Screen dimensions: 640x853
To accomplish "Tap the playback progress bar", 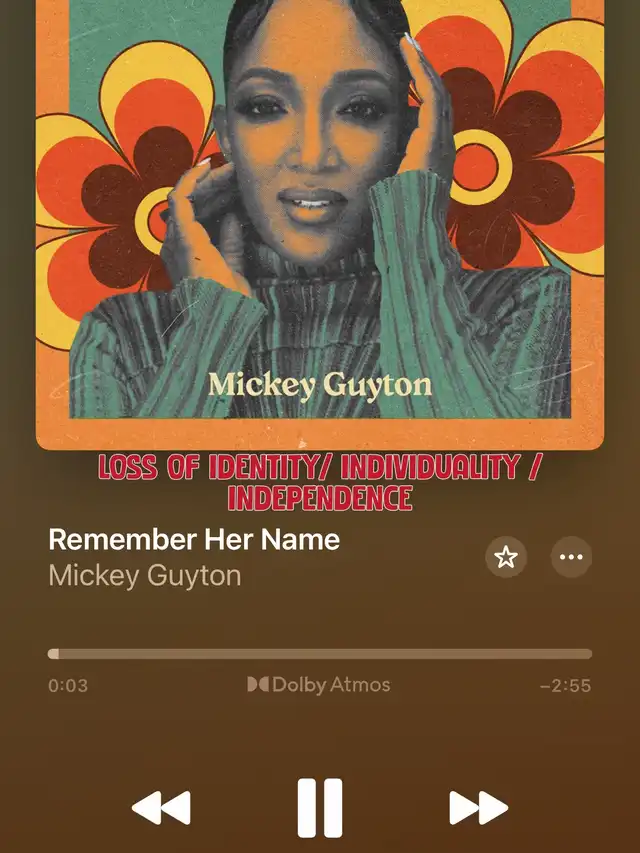I will [320, 653].
